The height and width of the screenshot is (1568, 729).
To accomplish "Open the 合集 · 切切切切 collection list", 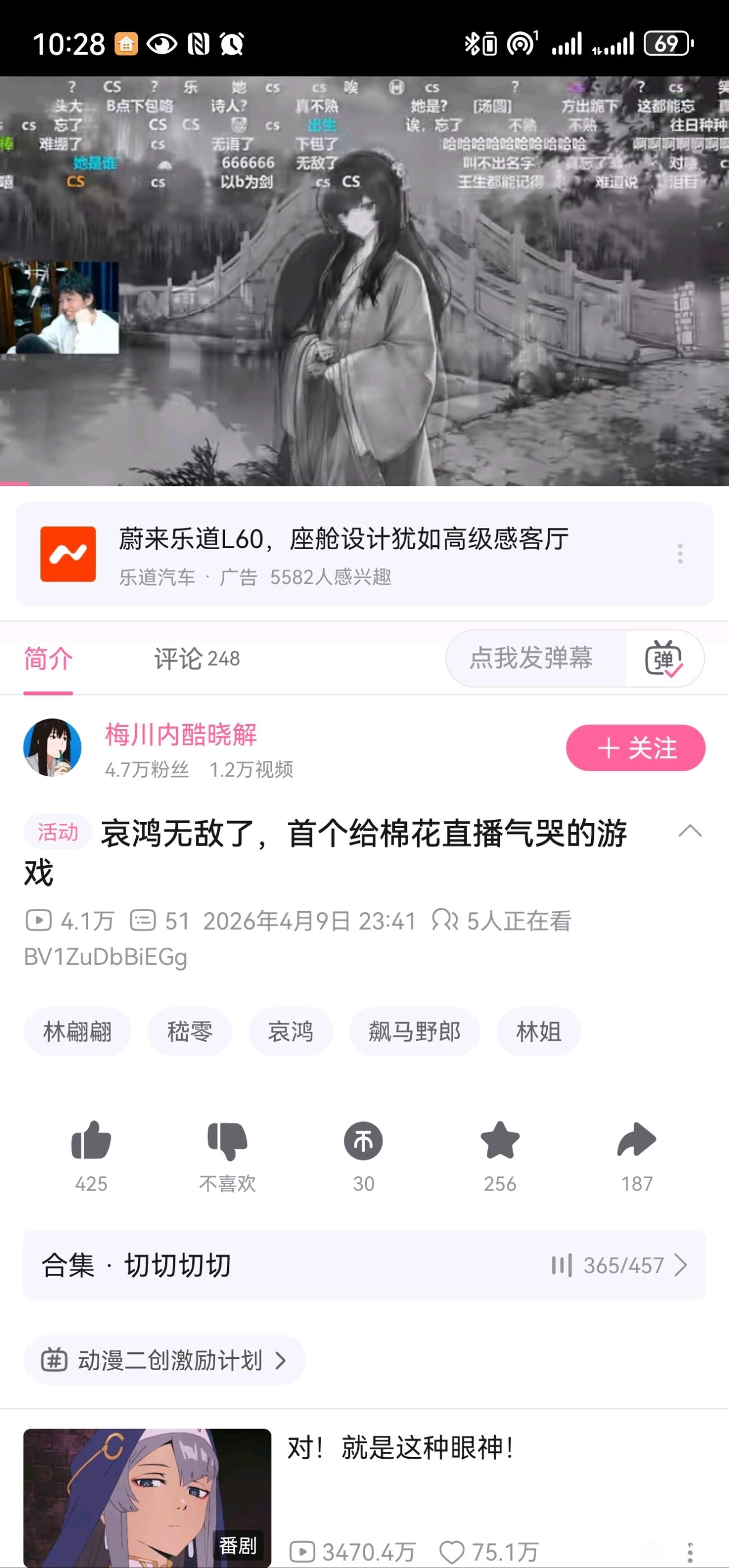I will tap(364, 1266).
